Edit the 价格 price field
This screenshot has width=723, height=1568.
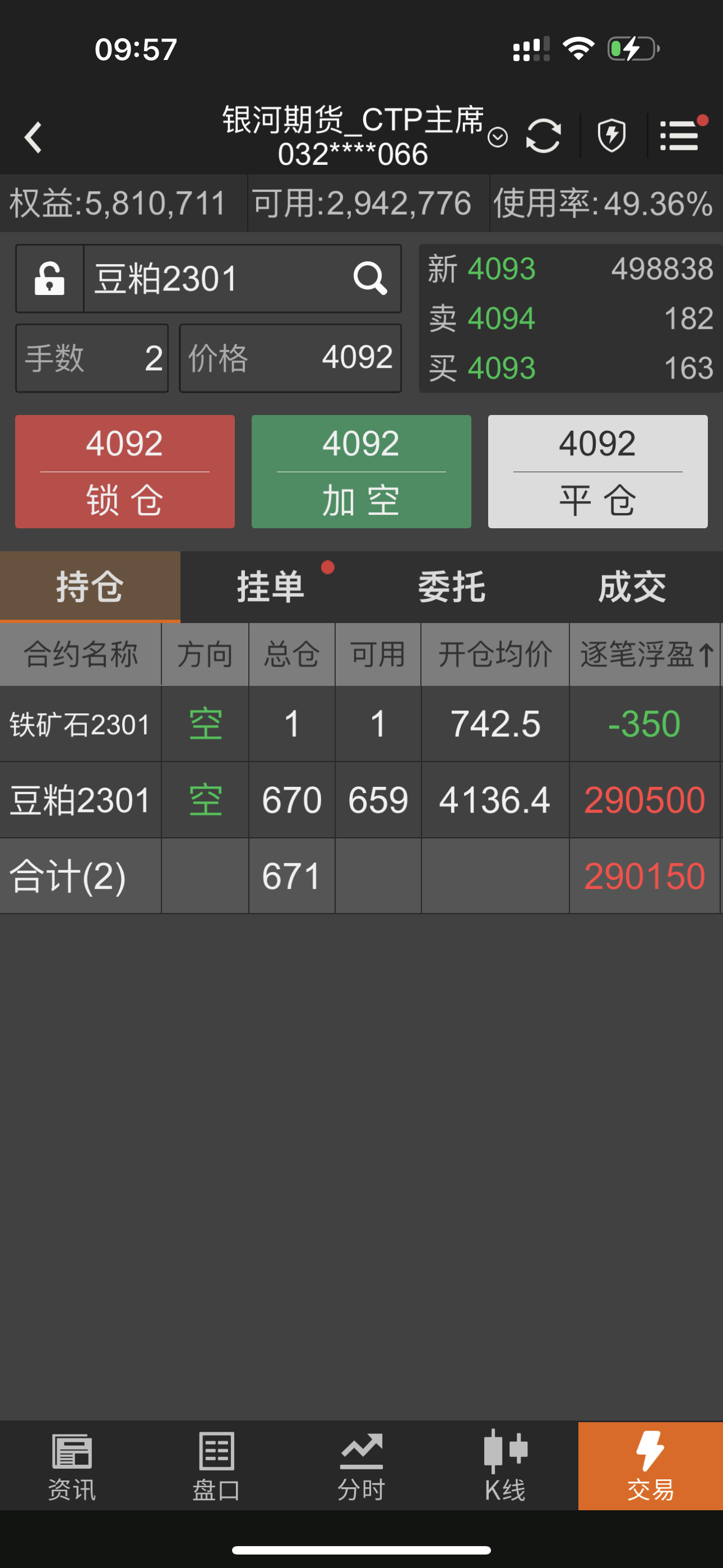(290, 358)
